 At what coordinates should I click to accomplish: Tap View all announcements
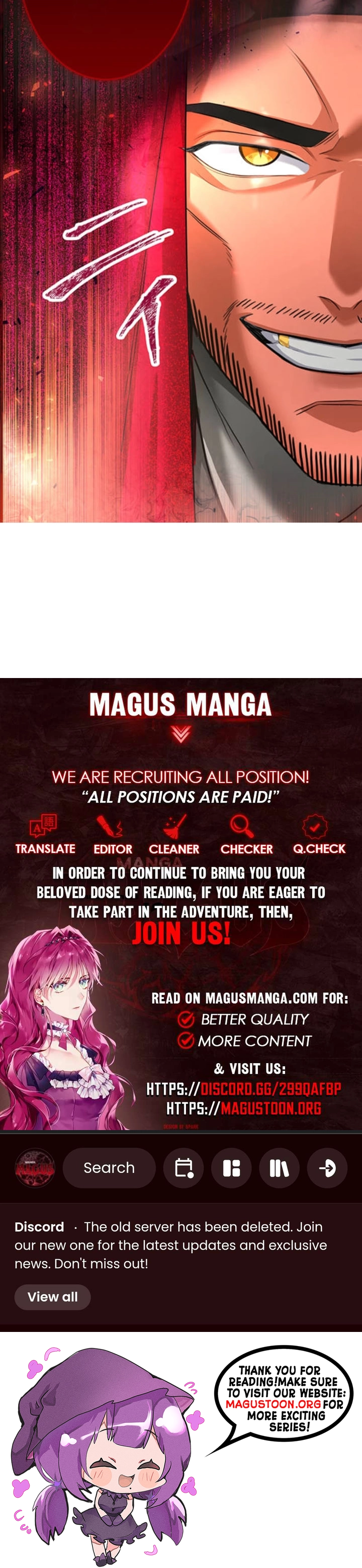click(x=52, y=1296)
